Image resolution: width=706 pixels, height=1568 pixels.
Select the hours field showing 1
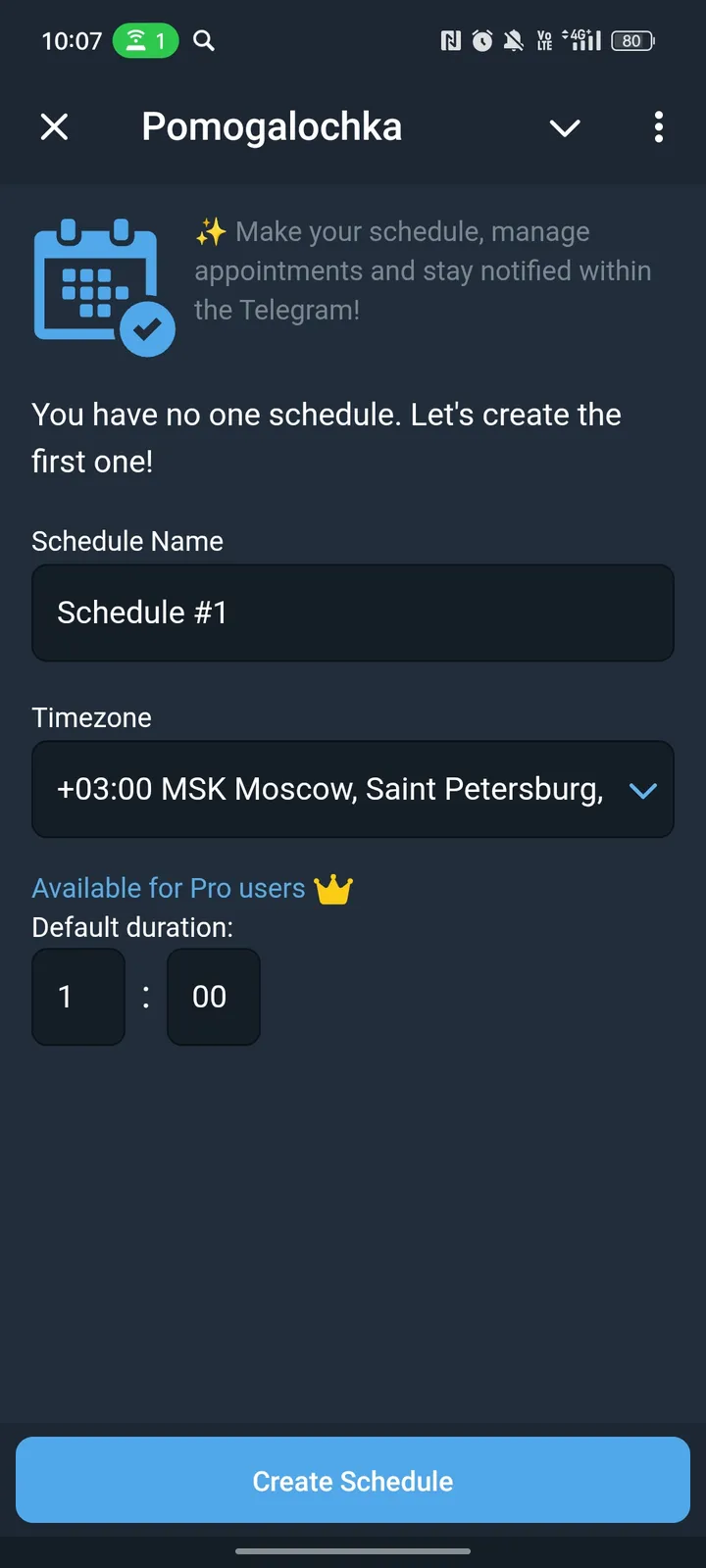tap(78, 997)
